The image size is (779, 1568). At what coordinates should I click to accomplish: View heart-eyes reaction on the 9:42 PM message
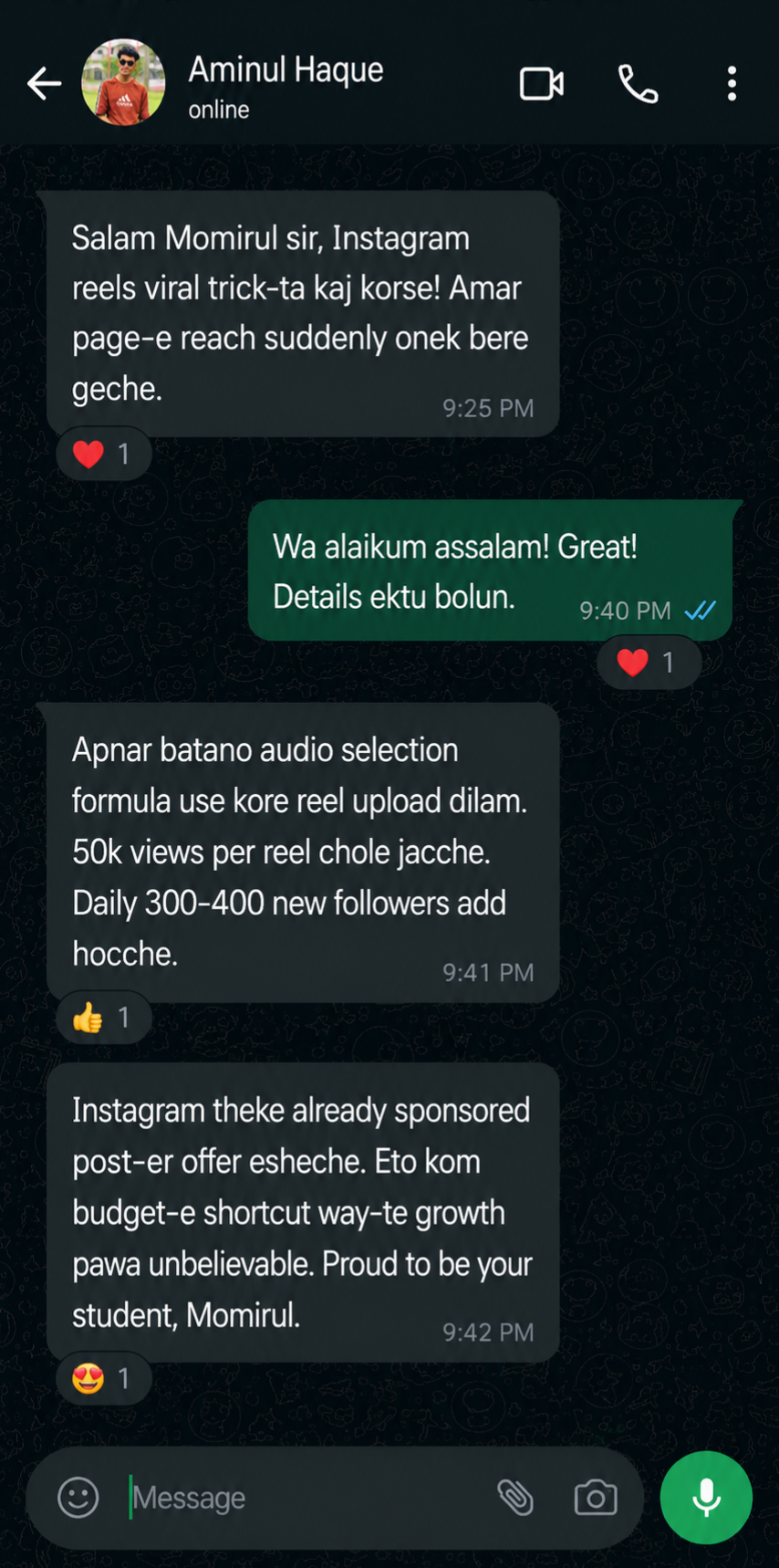(x=103, y=1378)
